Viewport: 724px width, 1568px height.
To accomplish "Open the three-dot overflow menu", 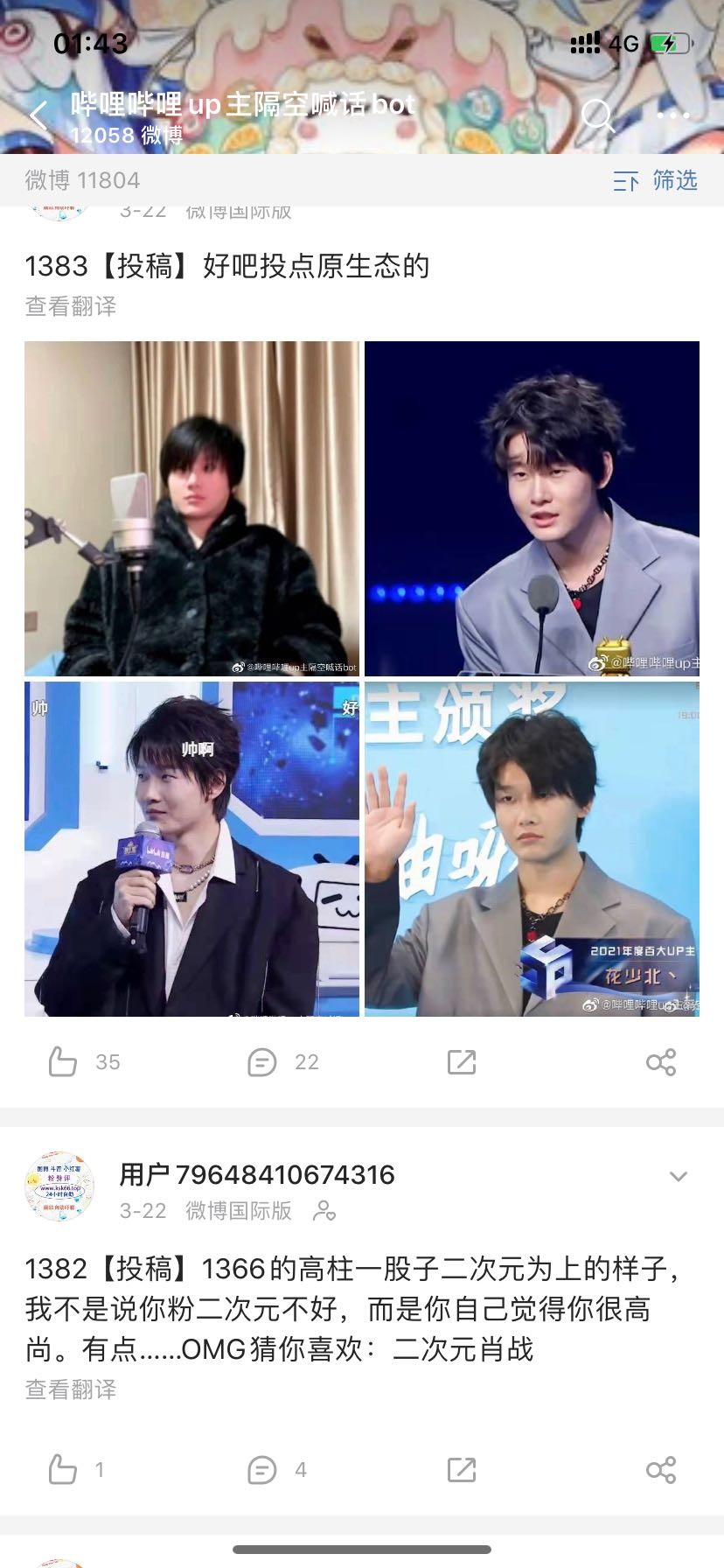I will pos(672,115).
